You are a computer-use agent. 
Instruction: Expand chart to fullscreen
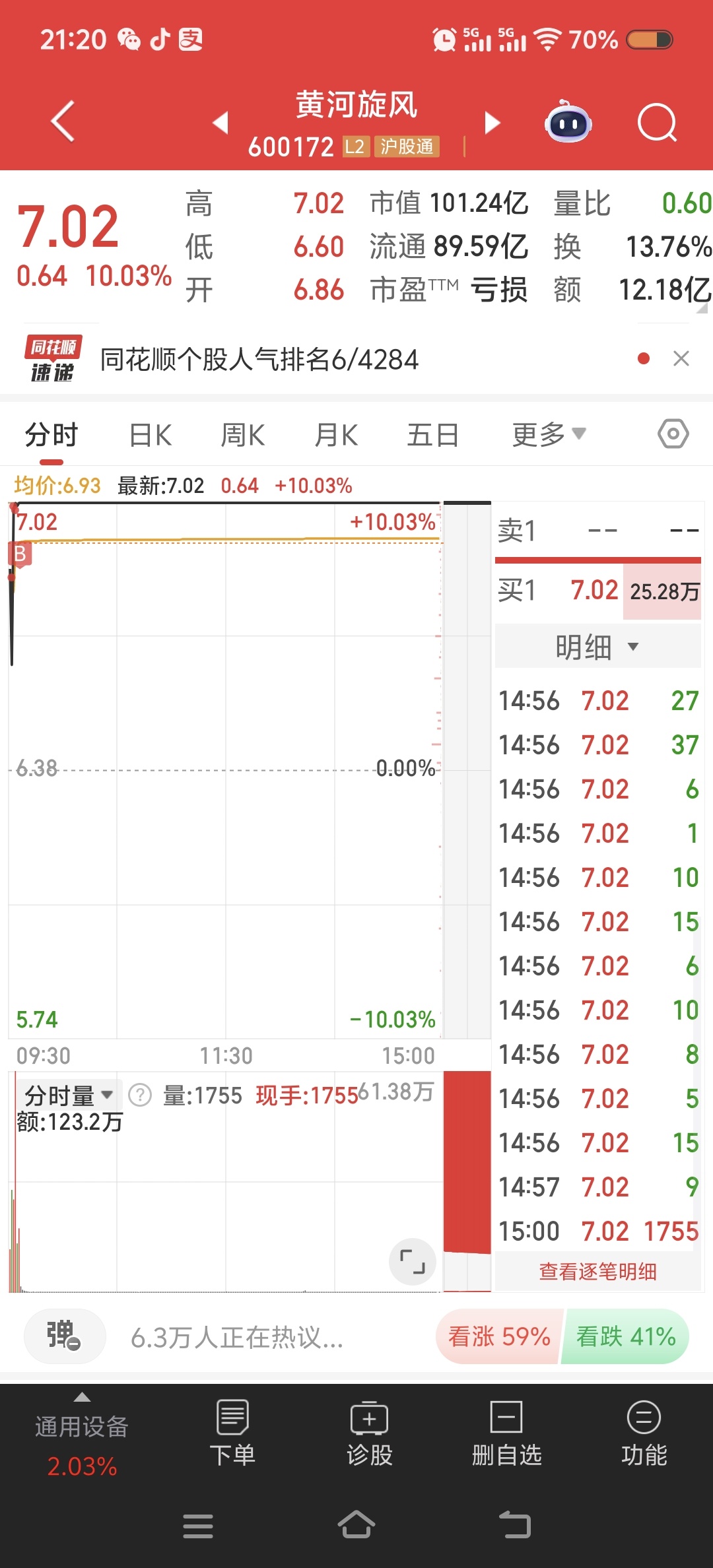[412, 1261]
